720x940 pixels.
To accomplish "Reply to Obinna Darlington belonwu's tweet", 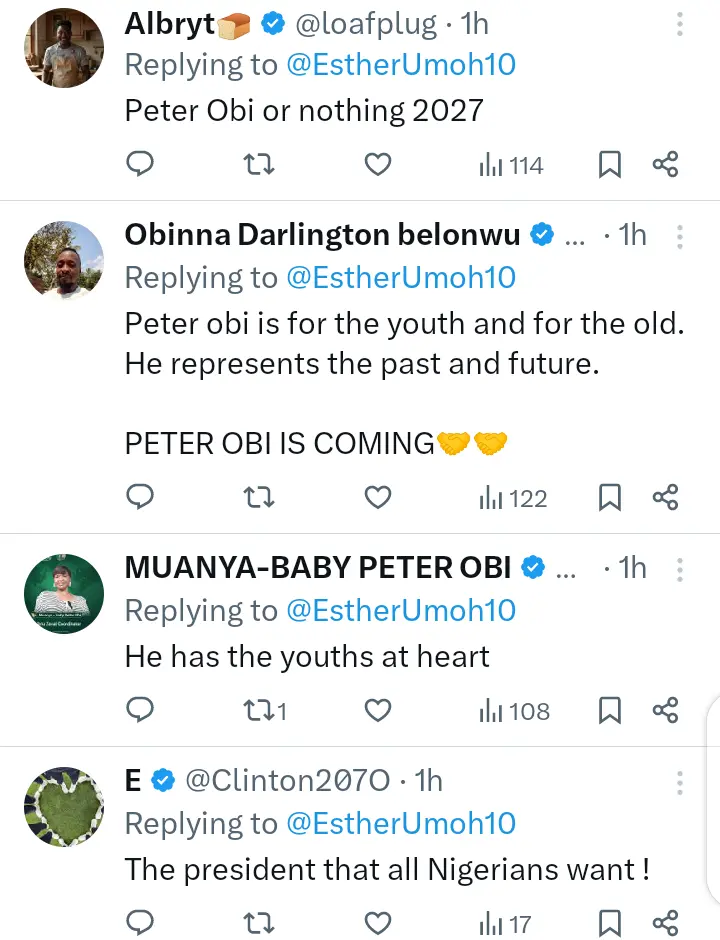I will [x=142, y=497].
